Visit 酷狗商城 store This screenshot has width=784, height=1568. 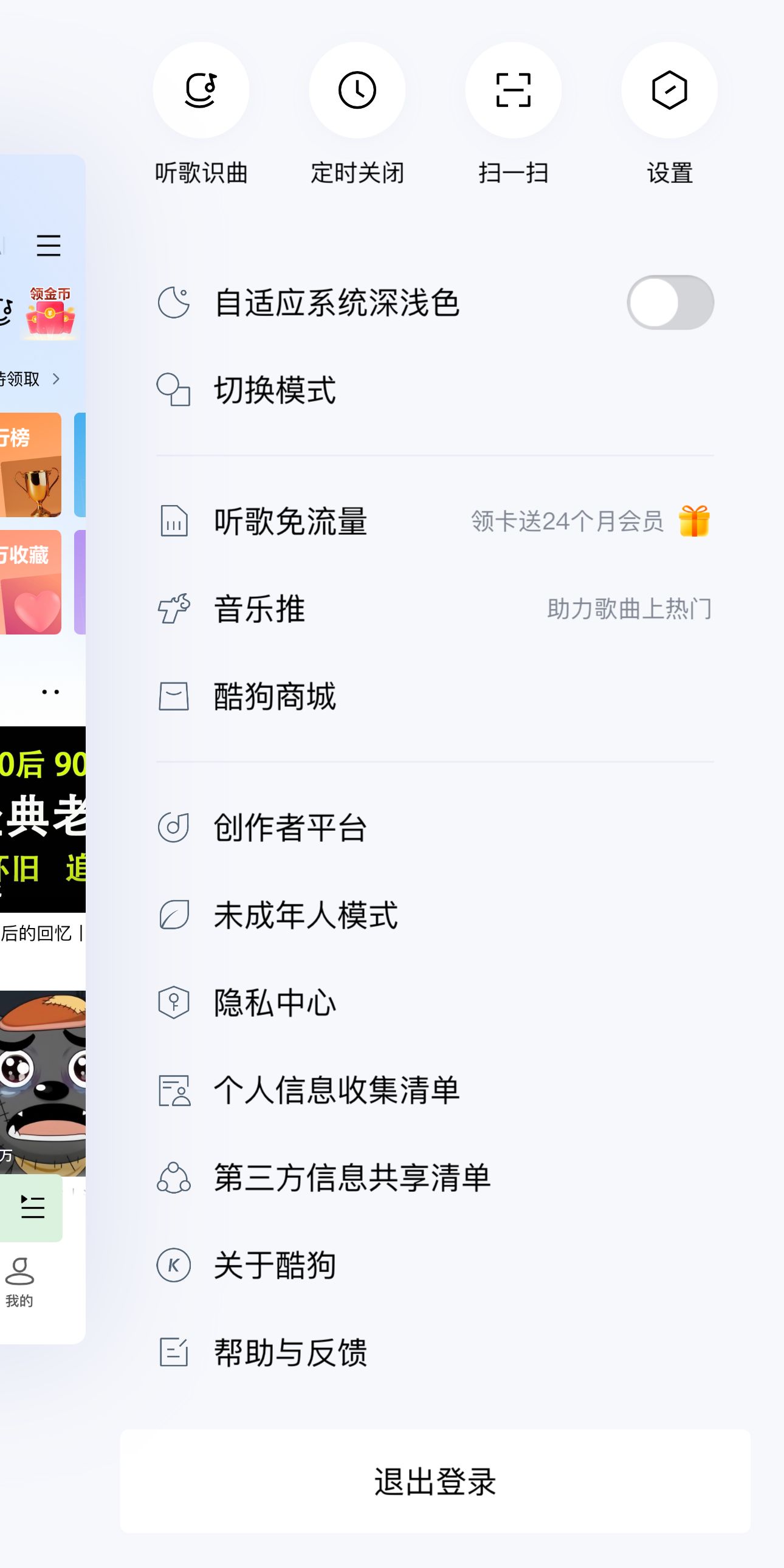coord(275,696)
